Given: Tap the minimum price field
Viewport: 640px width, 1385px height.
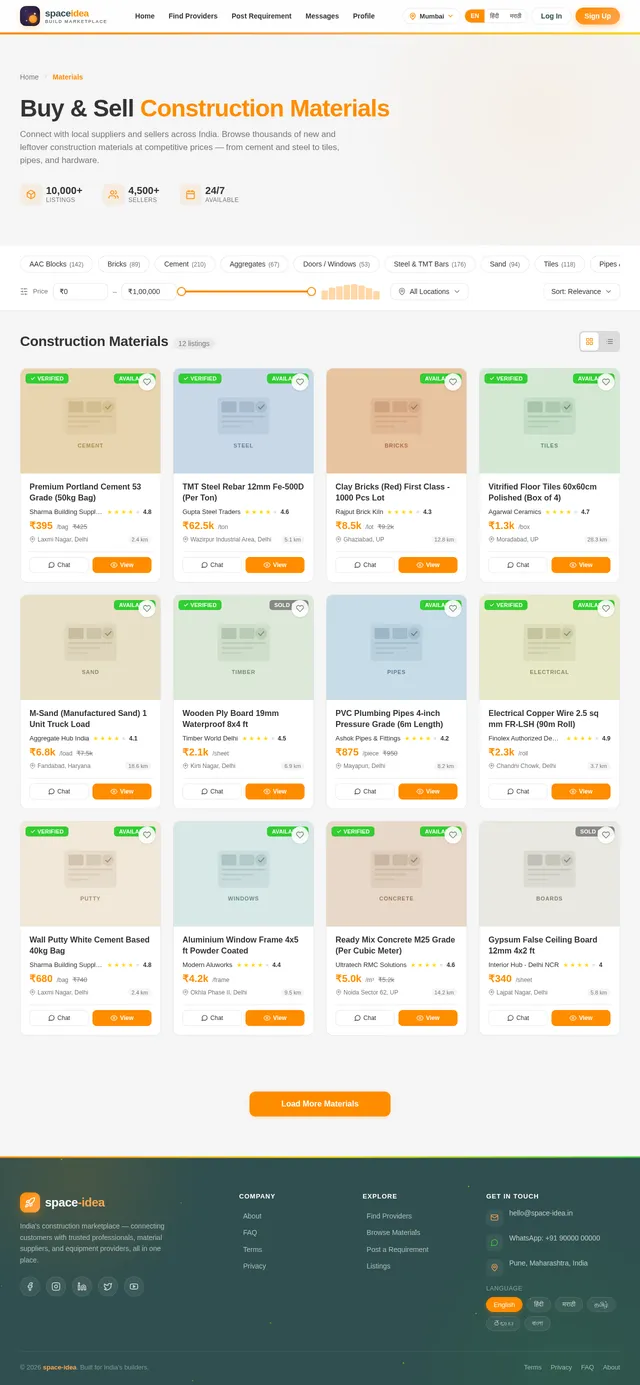Looking at the screenshot, I should tap(80, 292).
